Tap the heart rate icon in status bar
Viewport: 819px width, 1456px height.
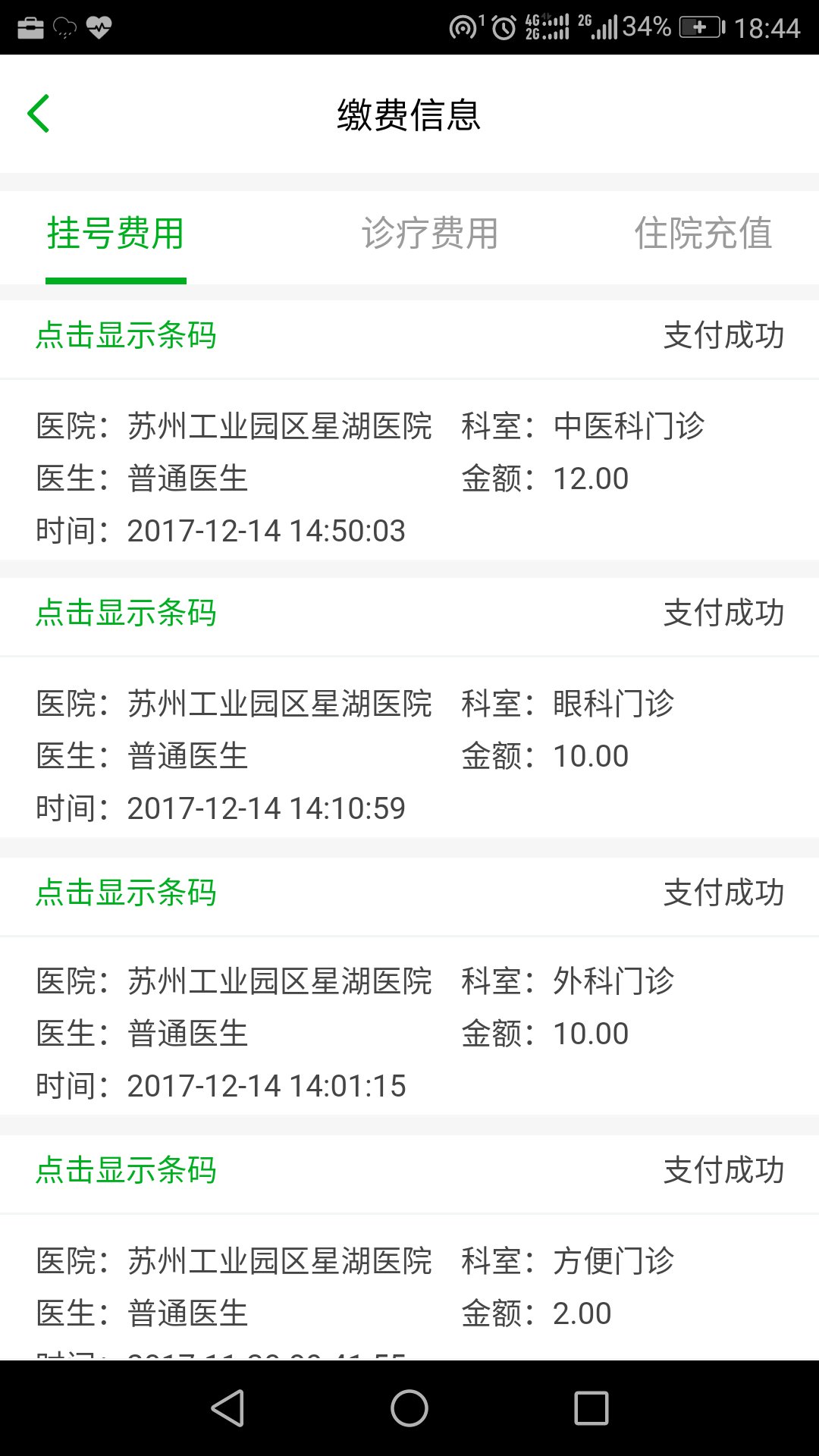tap(99, 25)
